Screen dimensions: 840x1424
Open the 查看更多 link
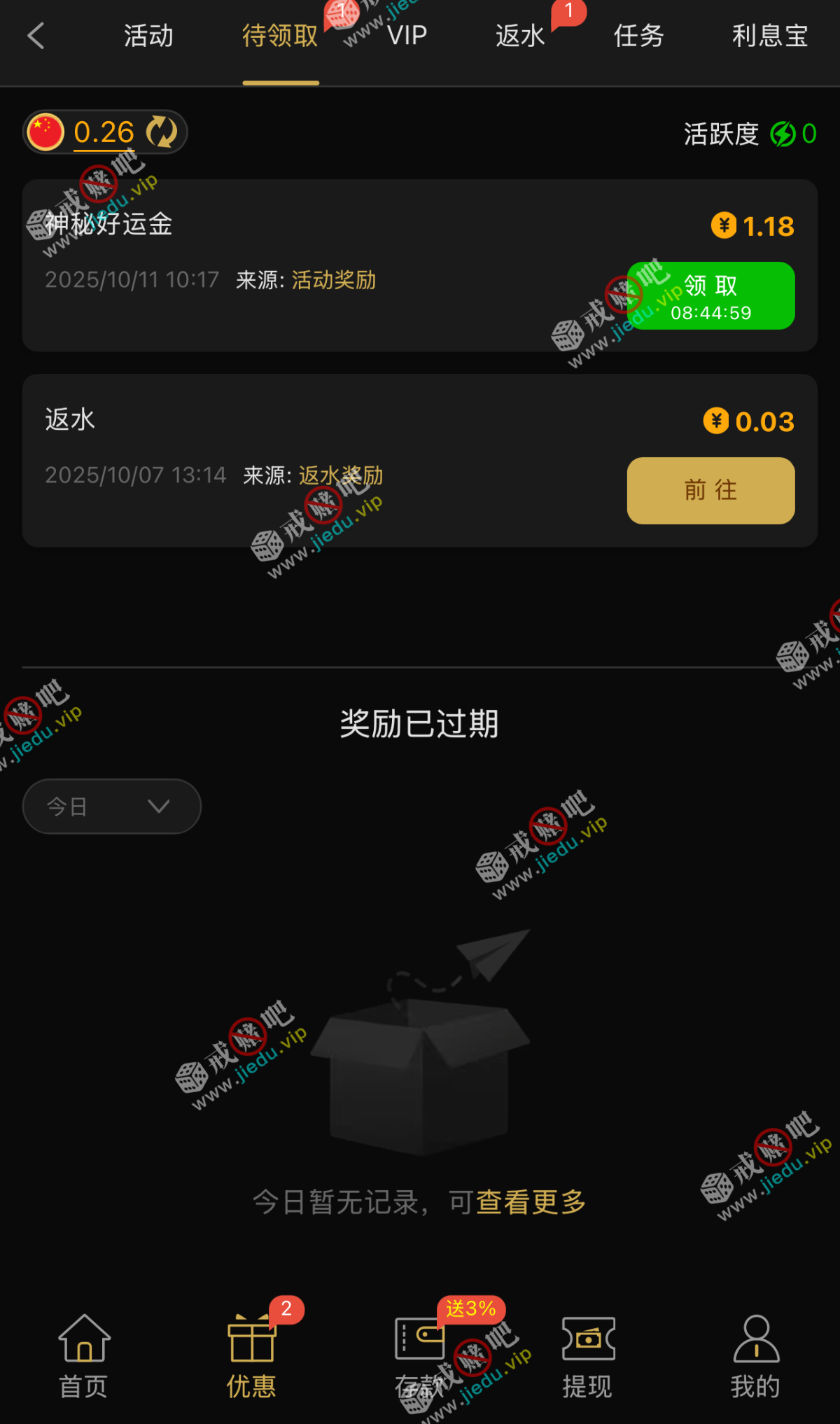click(531, 1202)
